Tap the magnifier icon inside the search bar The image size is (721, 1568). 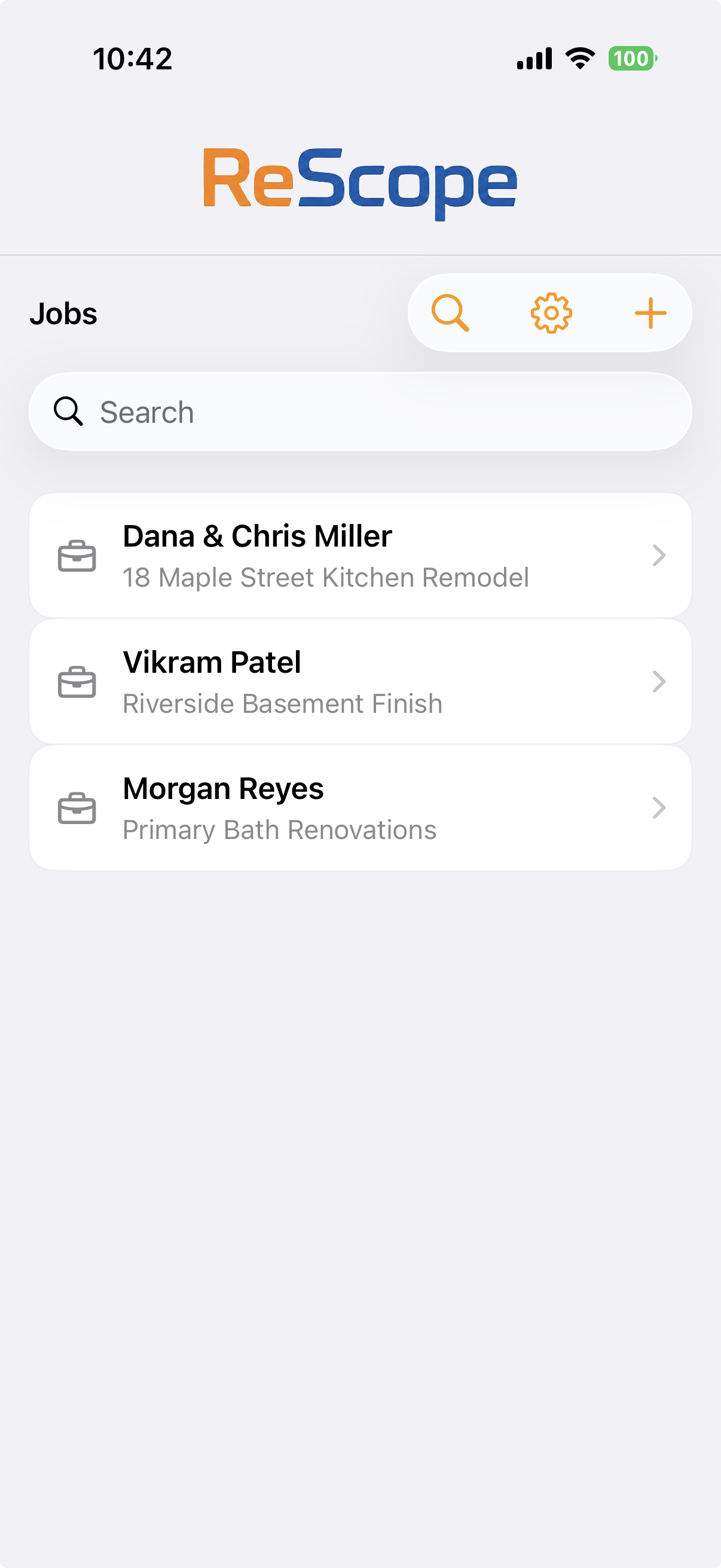tap(69, 411)
